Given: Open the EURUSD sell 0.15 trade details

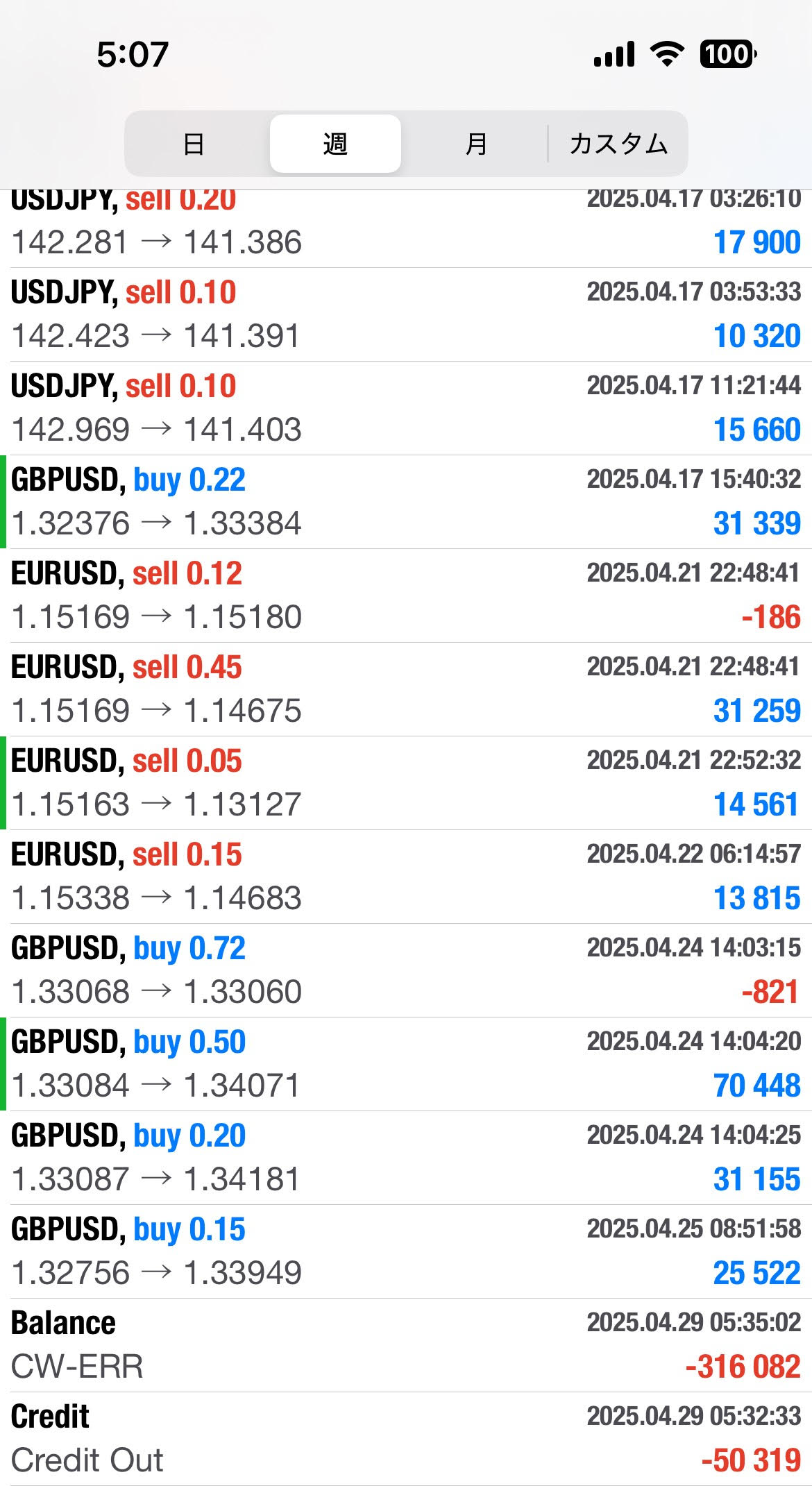Looking at the screenshot, I should click(x=406, y=877).
